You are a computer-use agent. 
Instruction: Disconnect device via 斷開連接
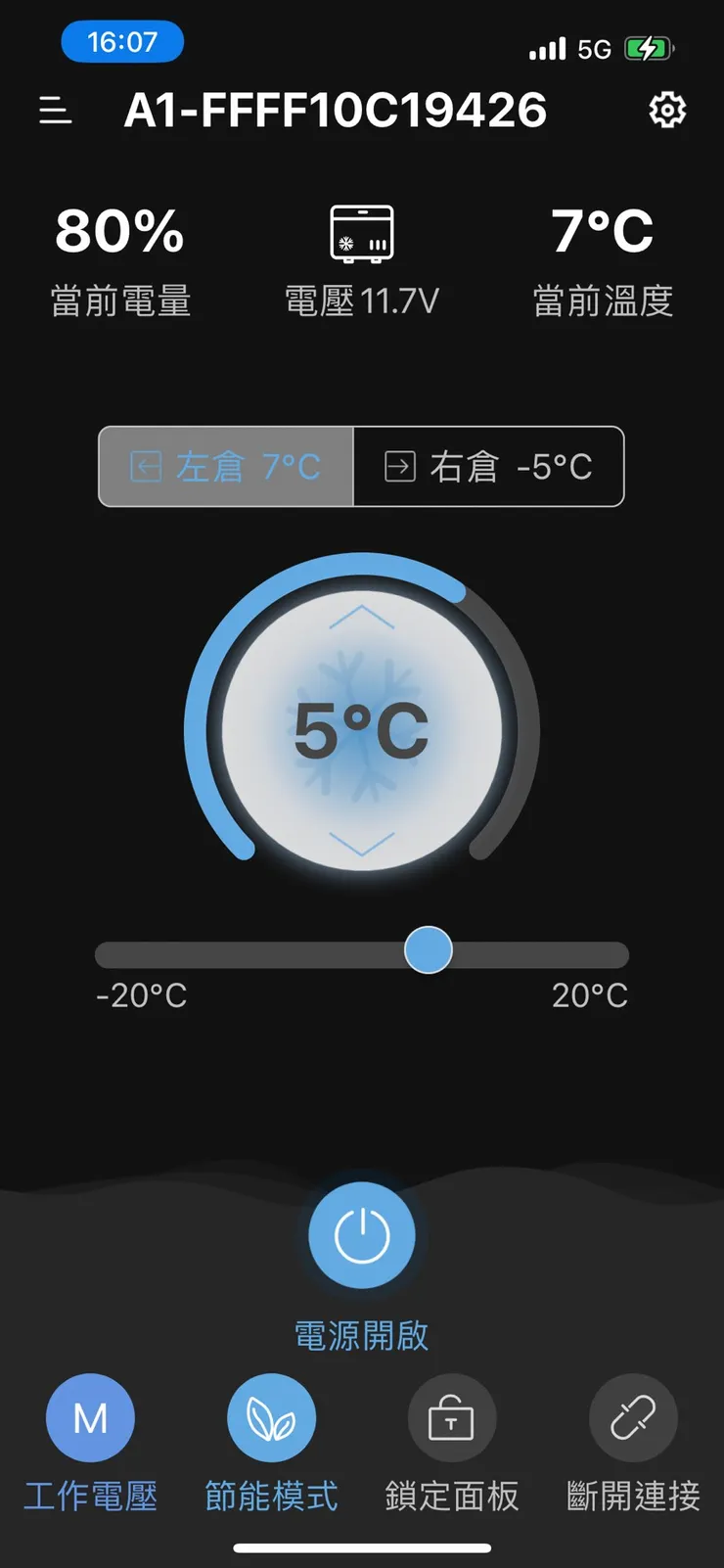(x=633, y=1418)
